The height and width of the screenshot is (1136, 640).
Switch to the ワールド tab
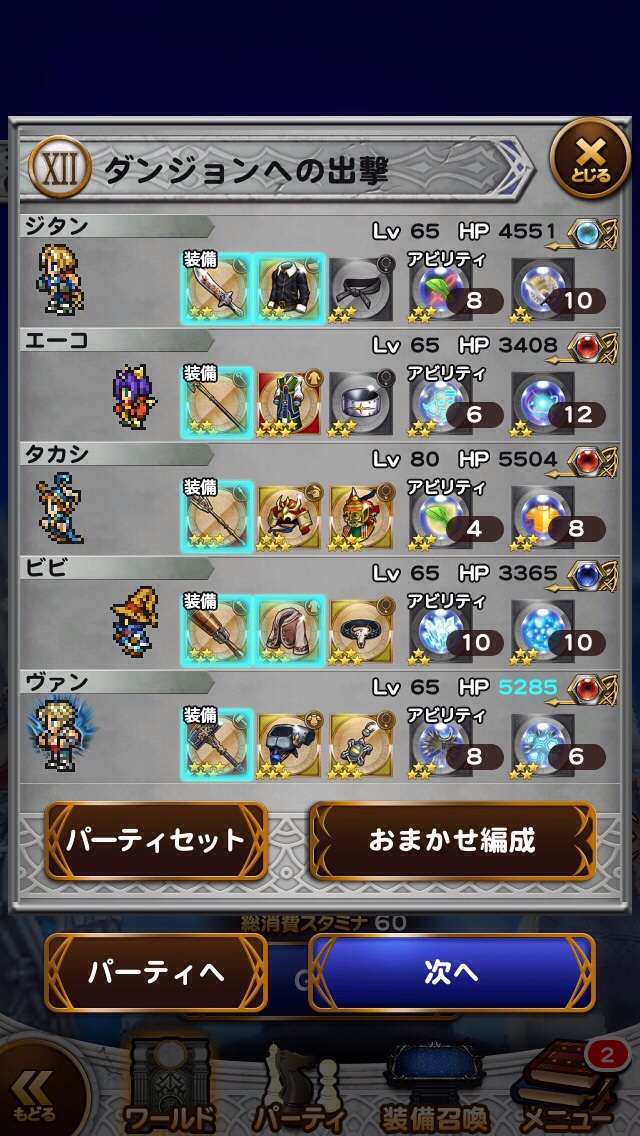pyautogui.click(x=170, y=1090)
